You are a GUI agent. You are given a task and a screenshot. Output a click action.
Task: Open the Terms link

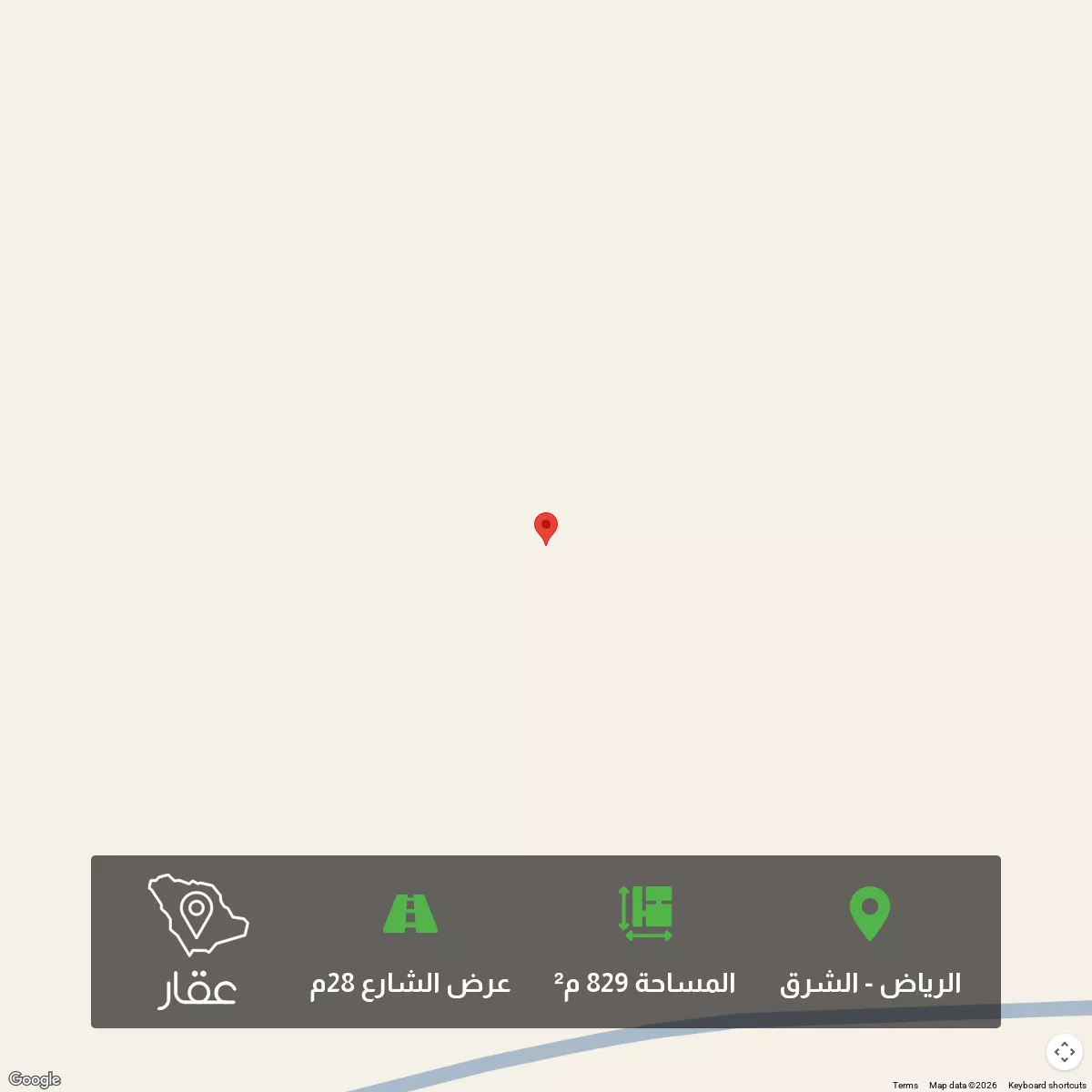coord(905,1085)
